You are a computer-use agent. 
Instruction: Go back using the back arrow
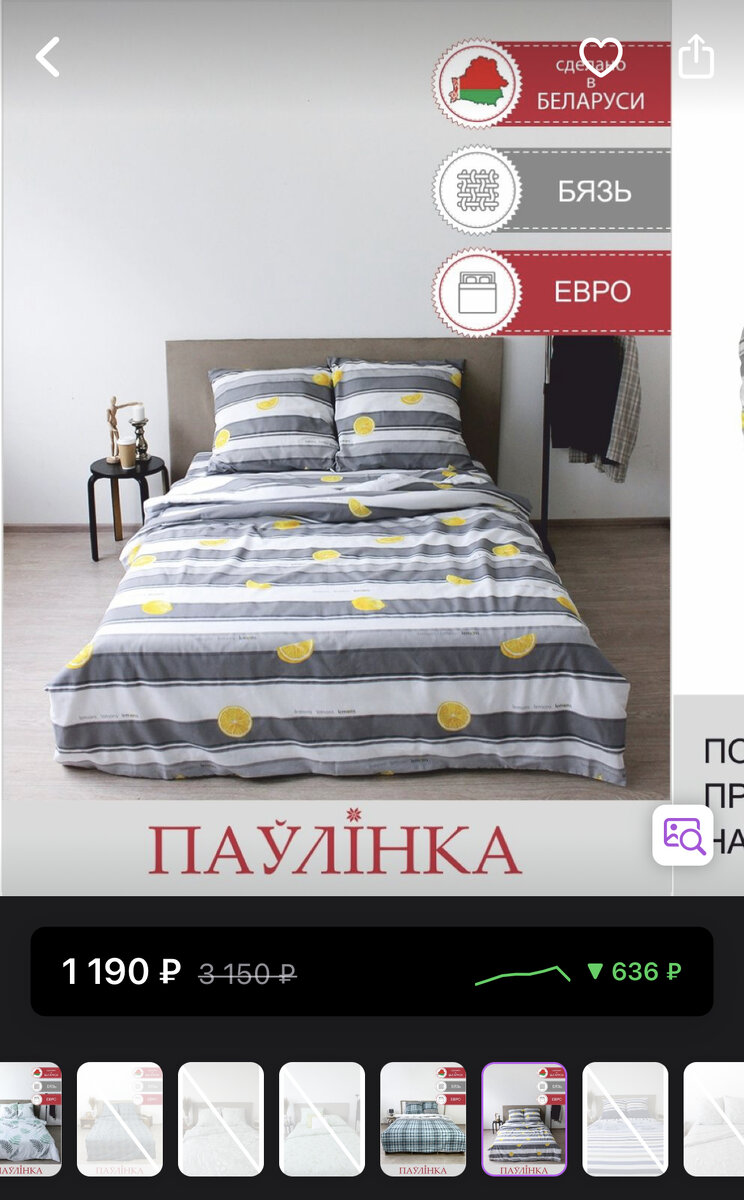coord(47,57)
